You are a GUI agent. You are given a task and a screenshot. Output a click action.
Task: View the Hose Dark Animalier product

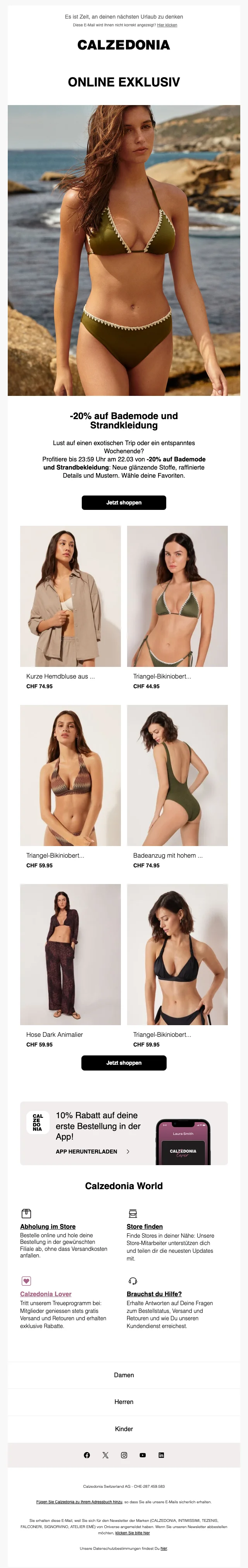click(71, 954)
